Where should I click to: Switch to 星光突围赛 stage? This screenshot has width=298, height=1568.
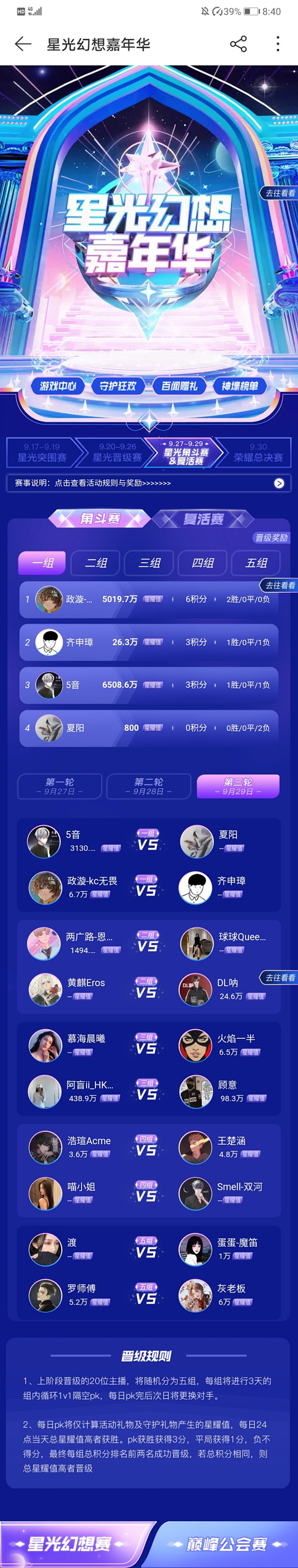[42, 453]
